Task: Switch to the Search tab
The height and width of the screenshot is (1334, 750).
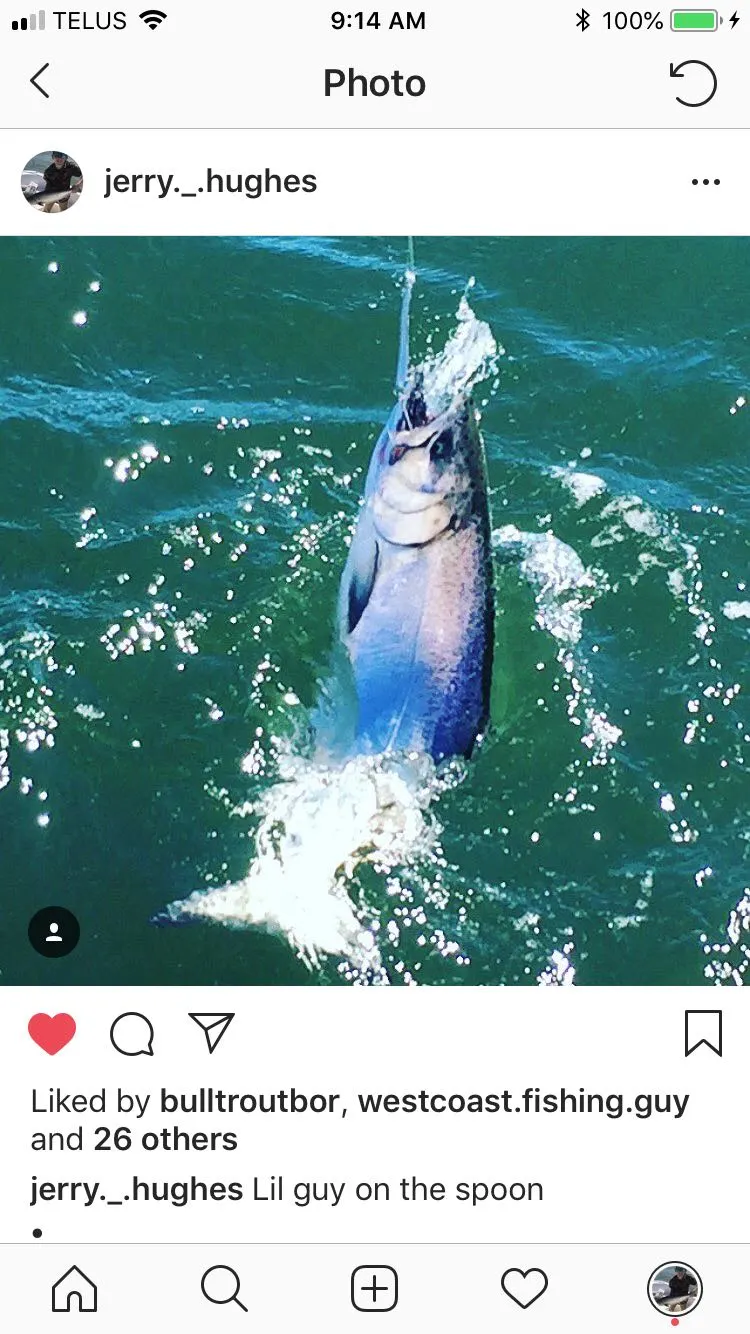Action: [x=224, y=1289]
